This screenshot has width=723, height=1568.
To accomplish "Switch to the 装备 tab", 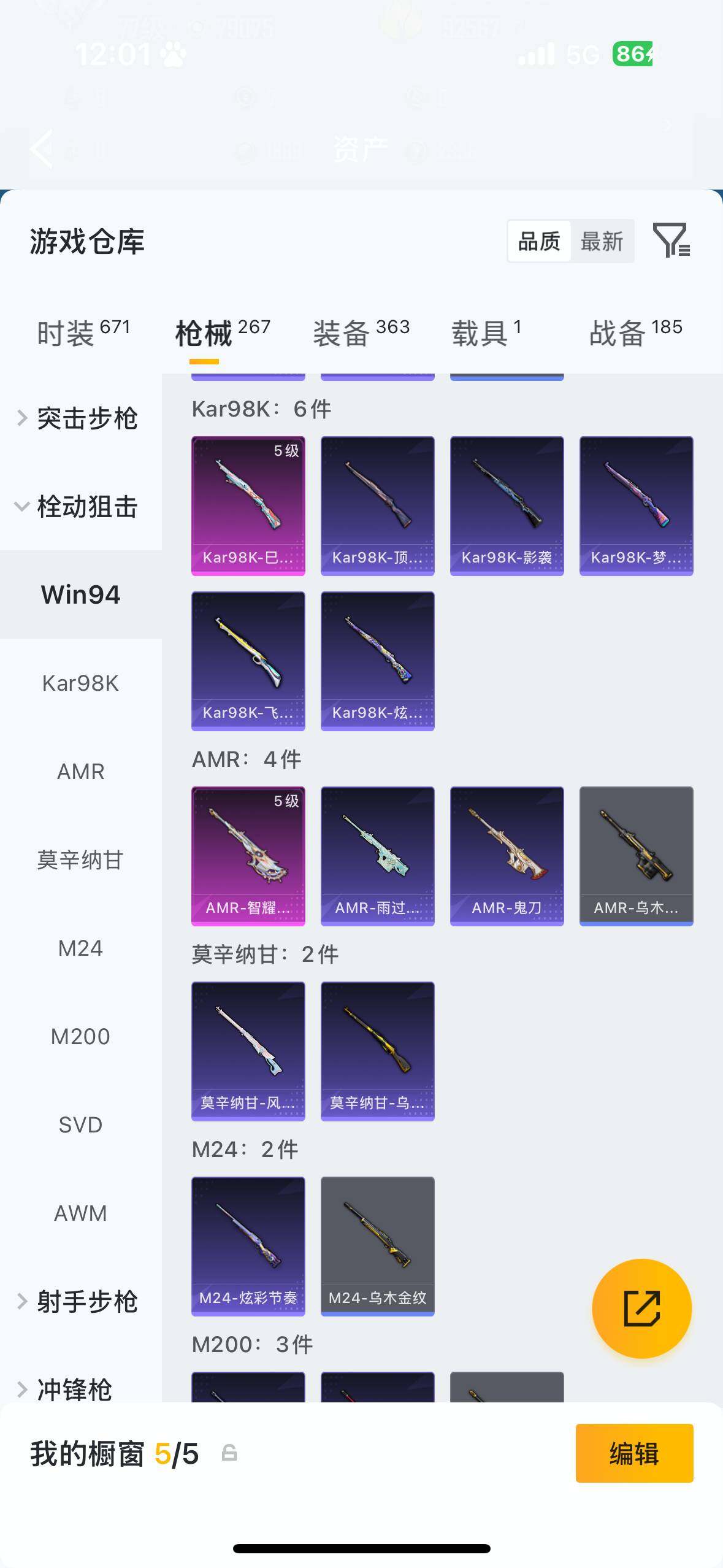I will click(361, 333).
